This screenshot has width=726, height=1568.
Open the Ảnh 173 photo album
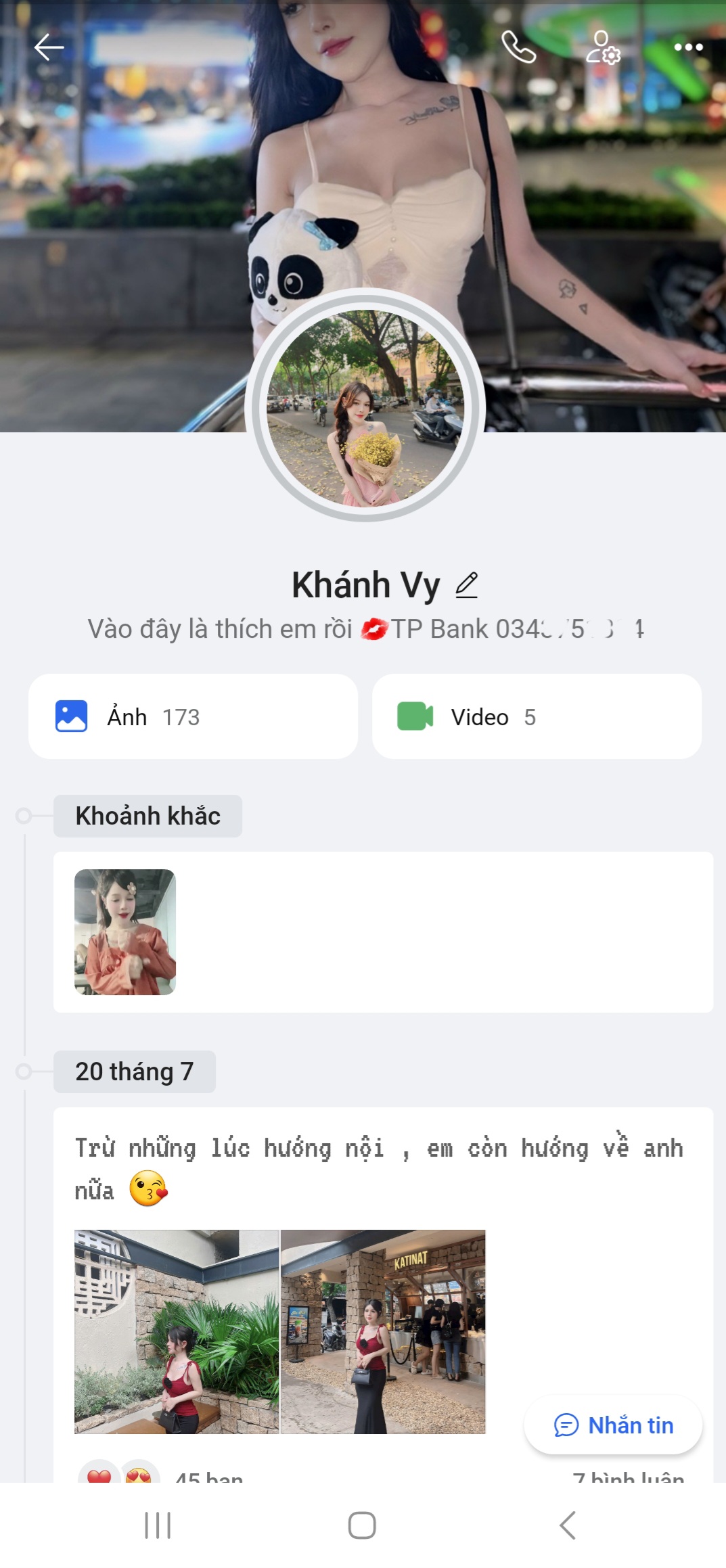(x=193, y=716)
